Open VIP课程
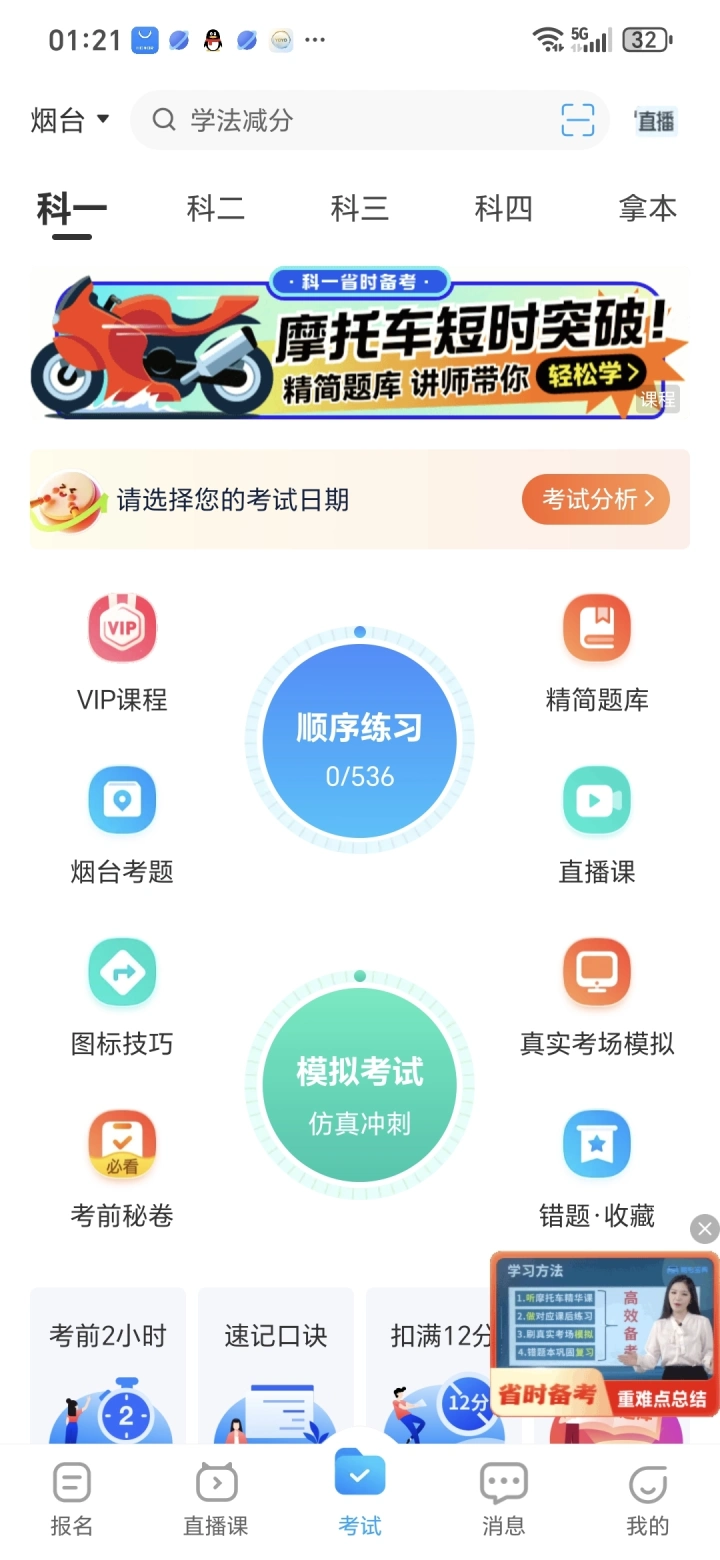The image size is (720, 1560). coord(122,650)
